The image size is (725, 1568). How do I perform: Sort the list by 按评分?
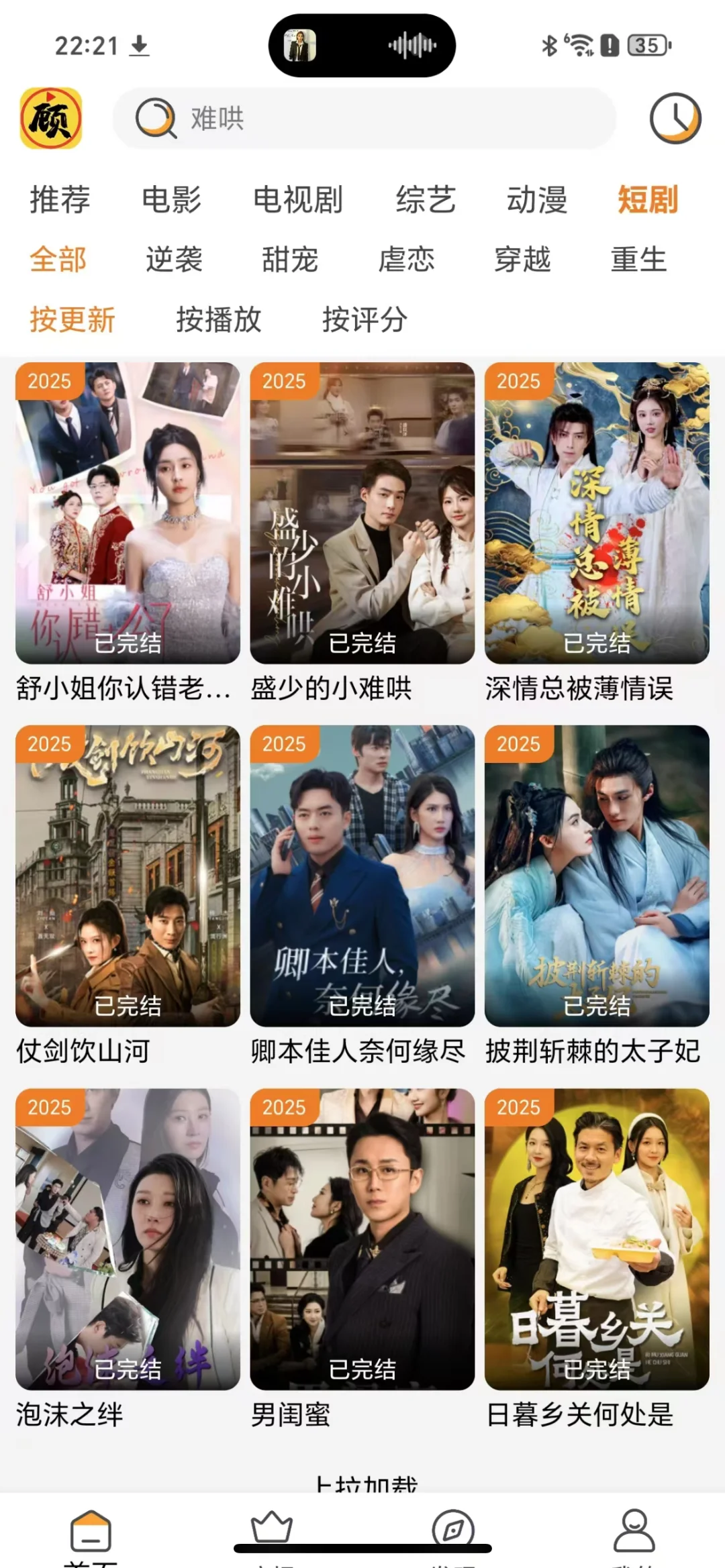click(x=365, y=319)
